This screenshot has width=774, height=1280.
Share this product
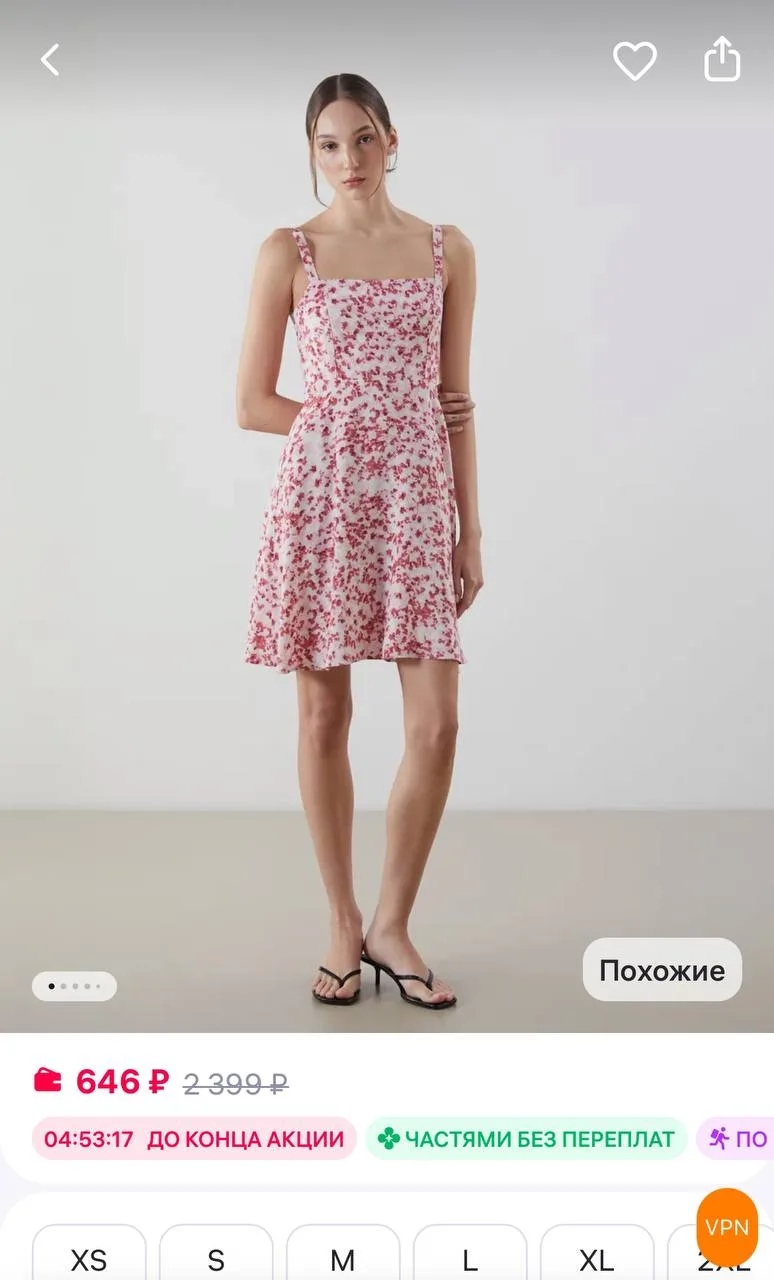click(722, 59)
